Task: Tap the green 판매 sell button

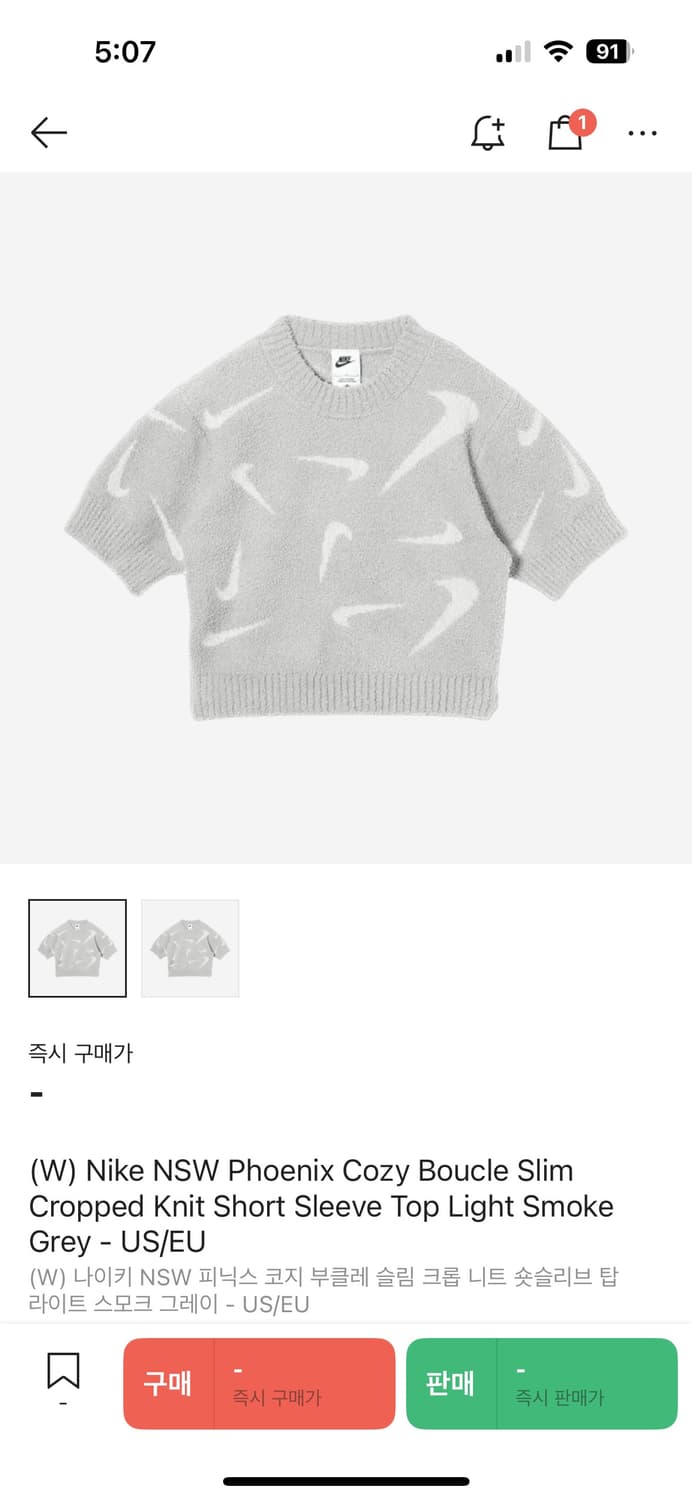Action: [541, 1383]
